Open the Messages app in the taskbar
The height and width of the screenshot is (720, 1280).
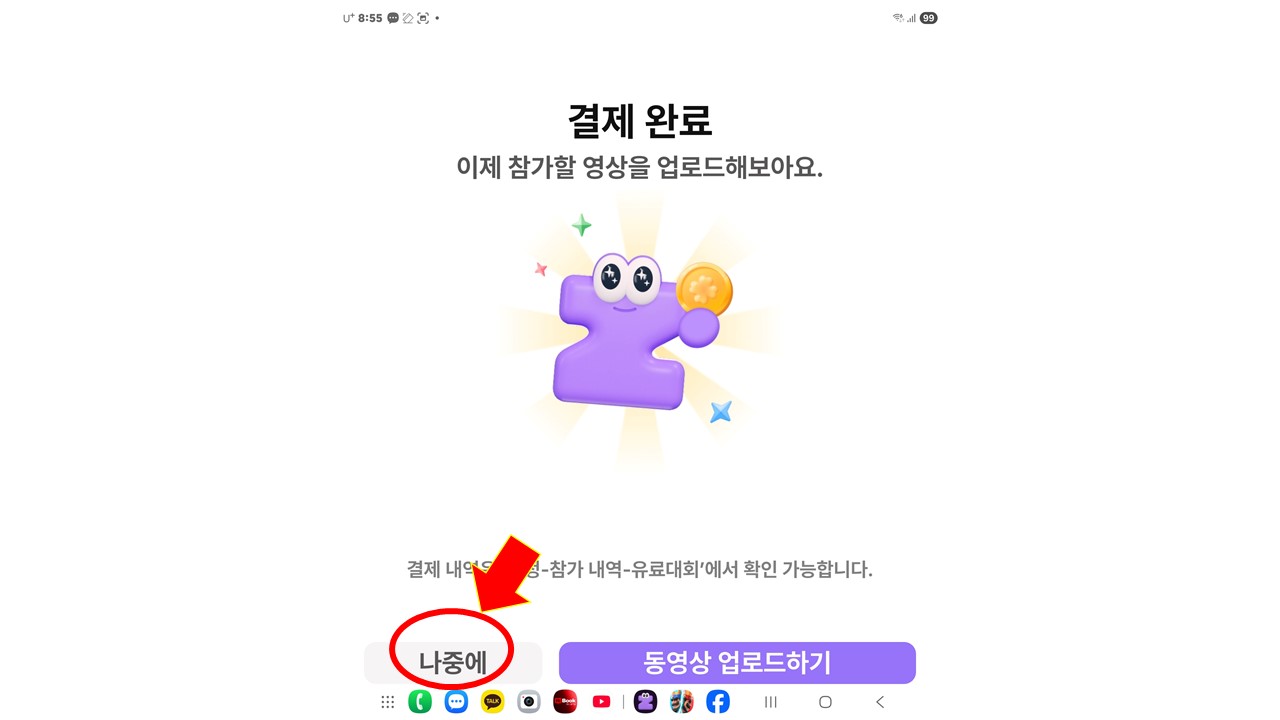[456, 702]
